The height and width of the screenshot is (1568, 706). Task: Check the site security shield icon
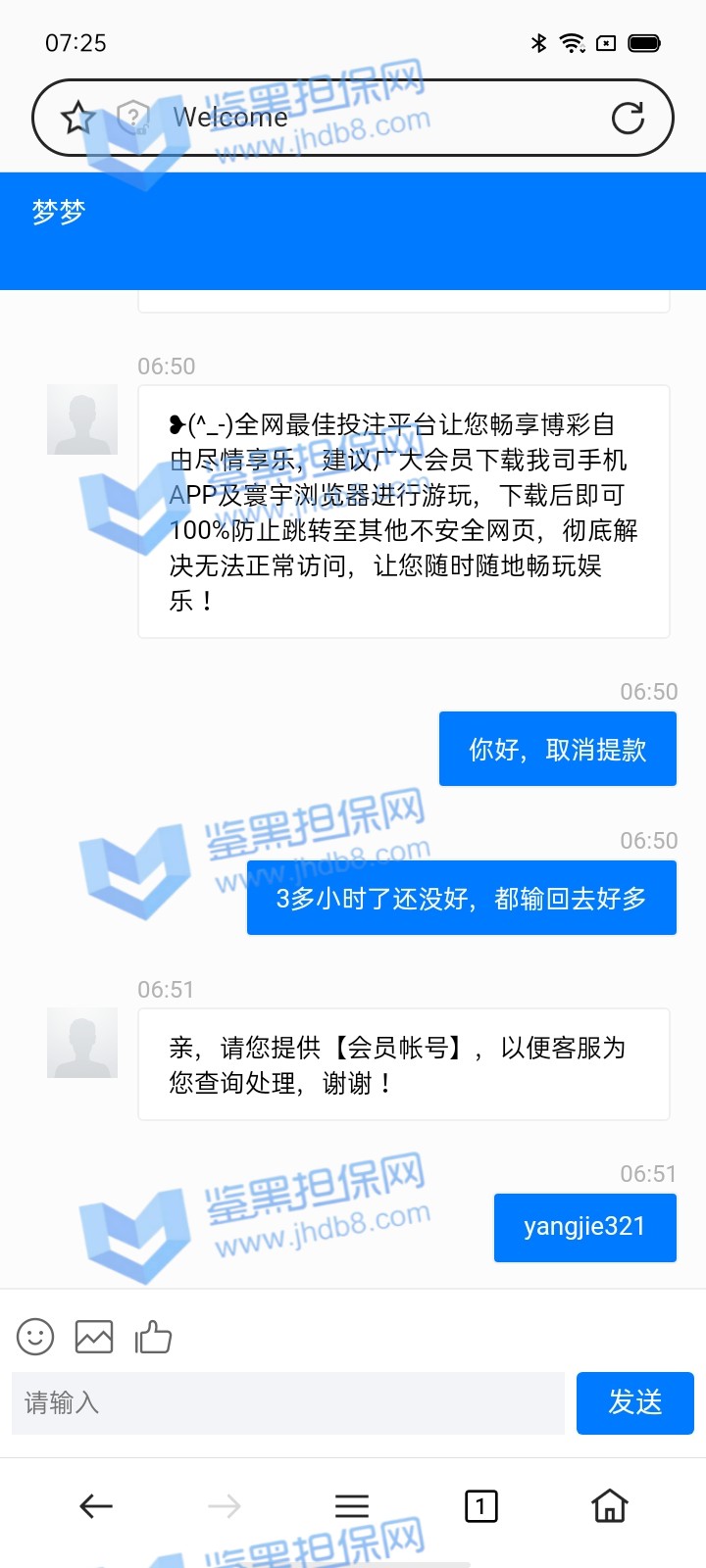132,119
